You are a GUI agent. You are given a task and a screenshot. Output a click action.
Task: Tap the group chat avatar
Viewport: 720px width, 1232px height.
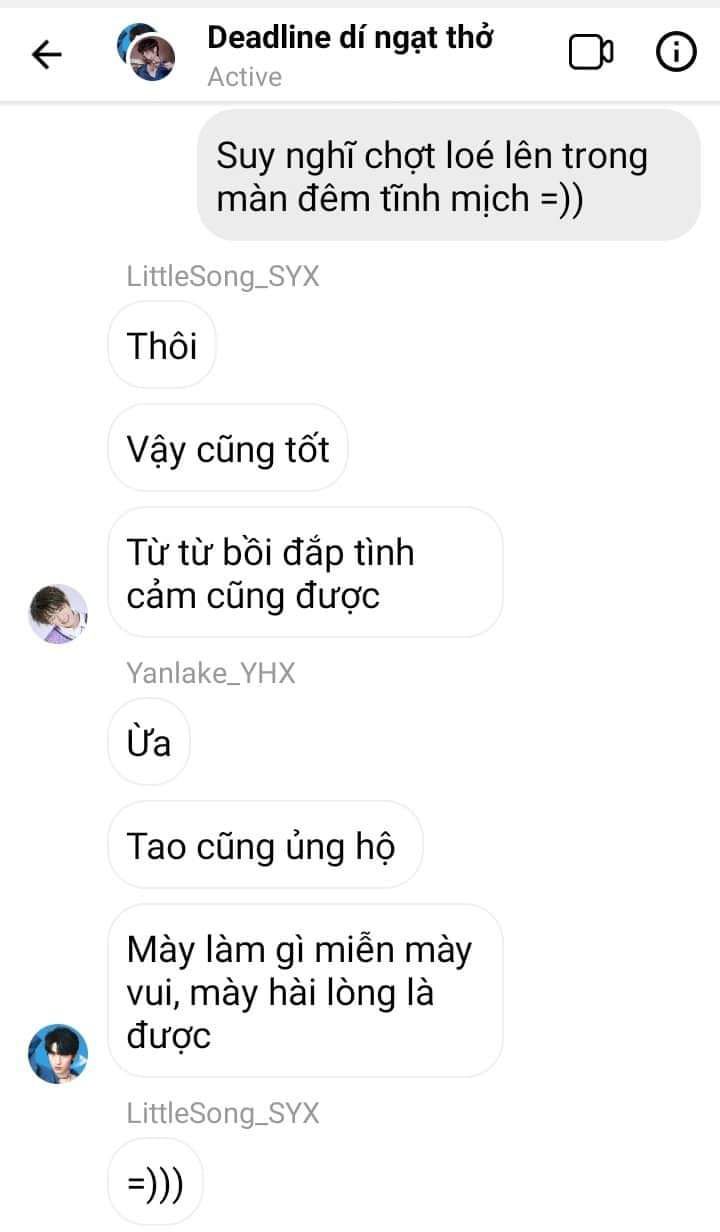pyautogui.click(x=146, y=54)
